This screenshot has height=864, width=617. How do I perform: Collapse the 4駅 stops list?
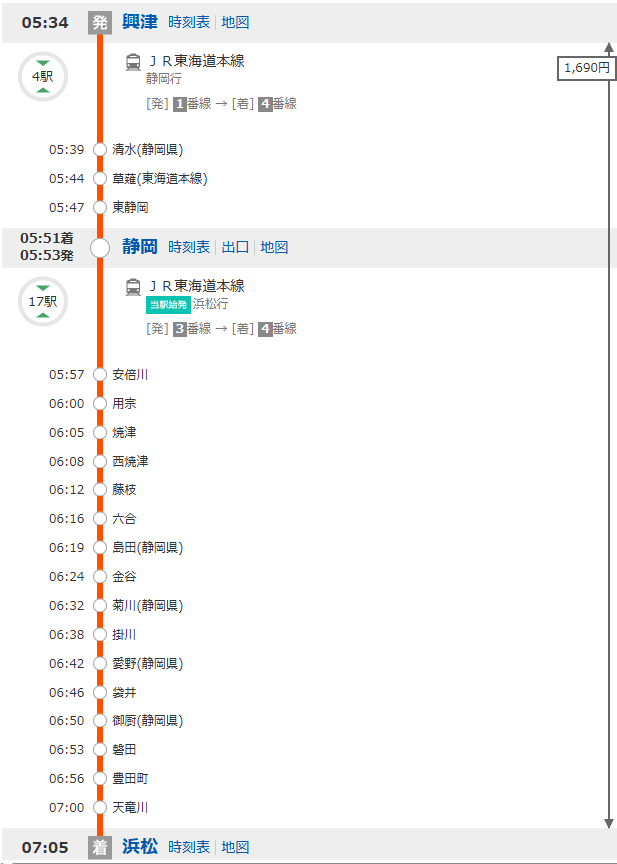click(x=42, y=76)
